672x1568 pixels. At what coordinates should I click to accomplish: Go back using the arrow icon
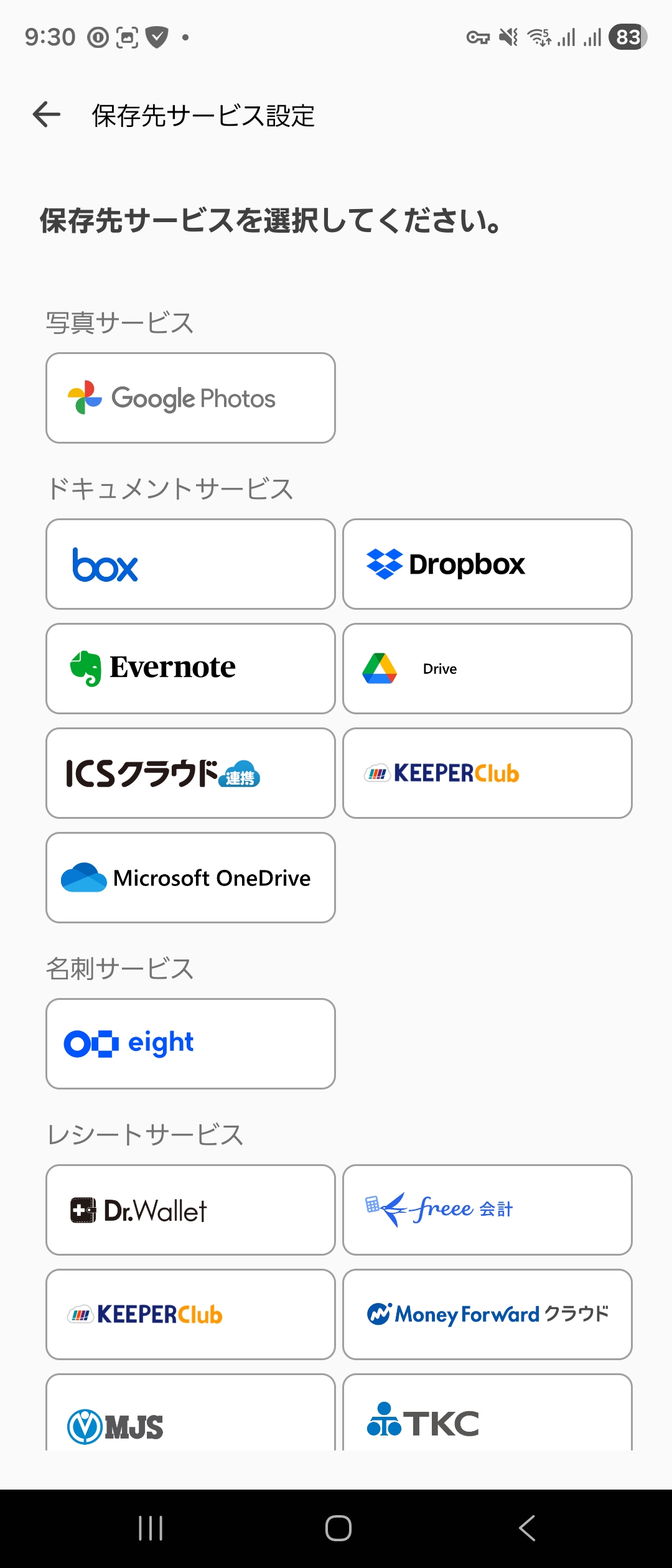[x=47, y=114]
